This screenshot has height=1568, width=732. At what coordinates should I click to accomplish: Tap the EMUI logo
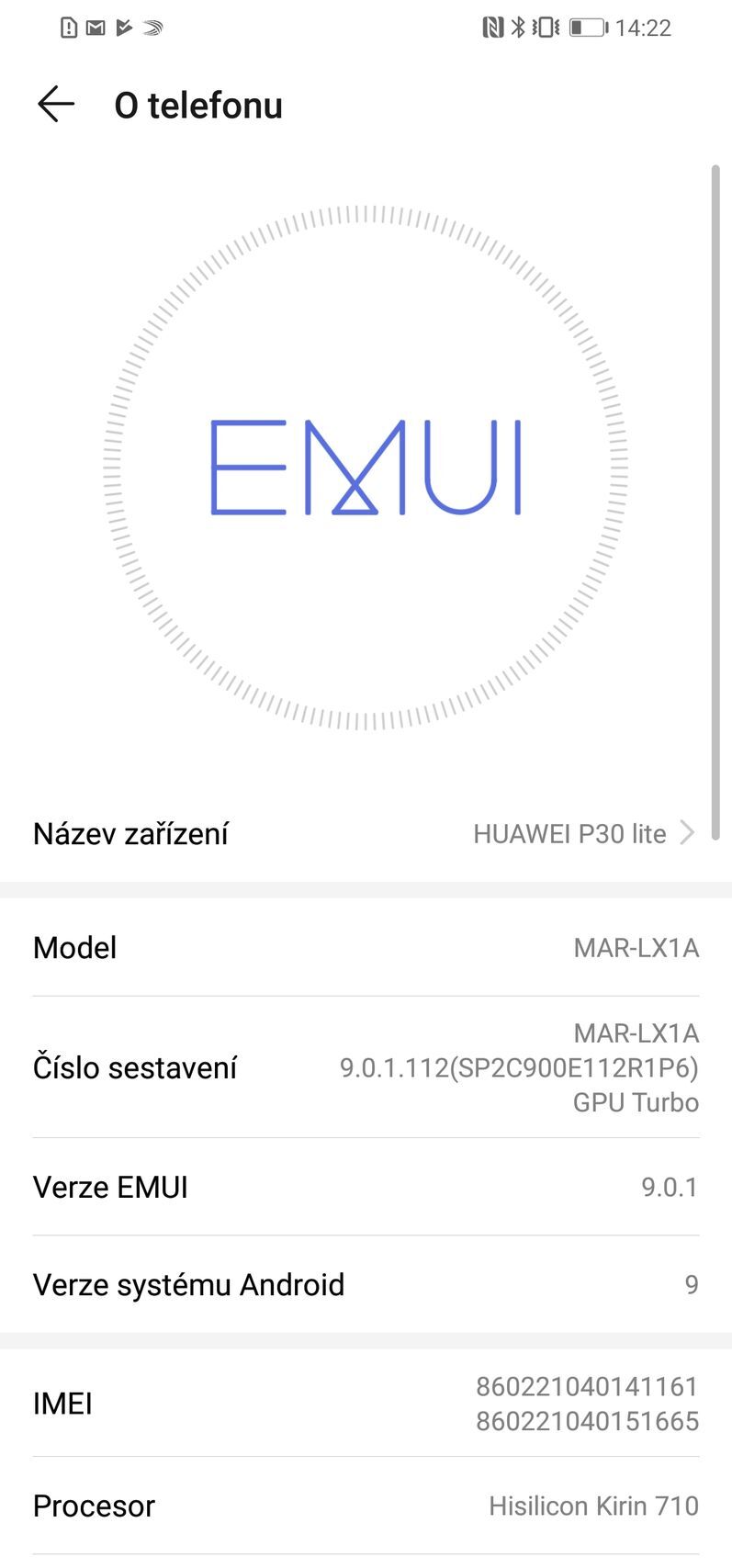click(366, 468)
